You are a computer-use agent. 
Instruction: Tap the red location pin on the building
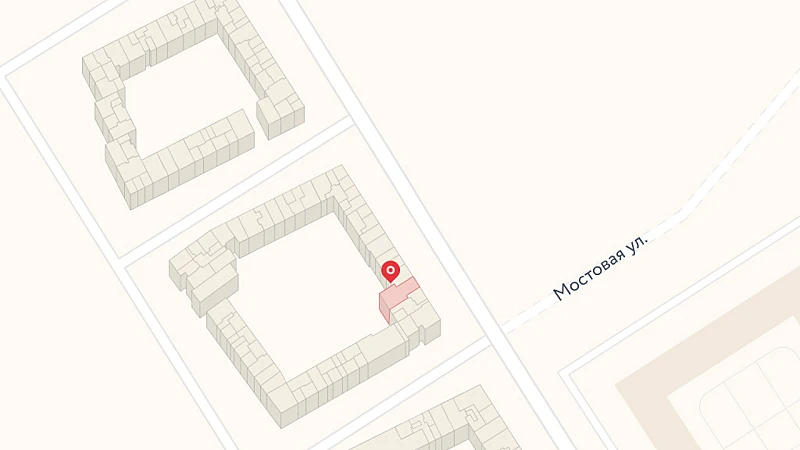[x=391, y=270]
